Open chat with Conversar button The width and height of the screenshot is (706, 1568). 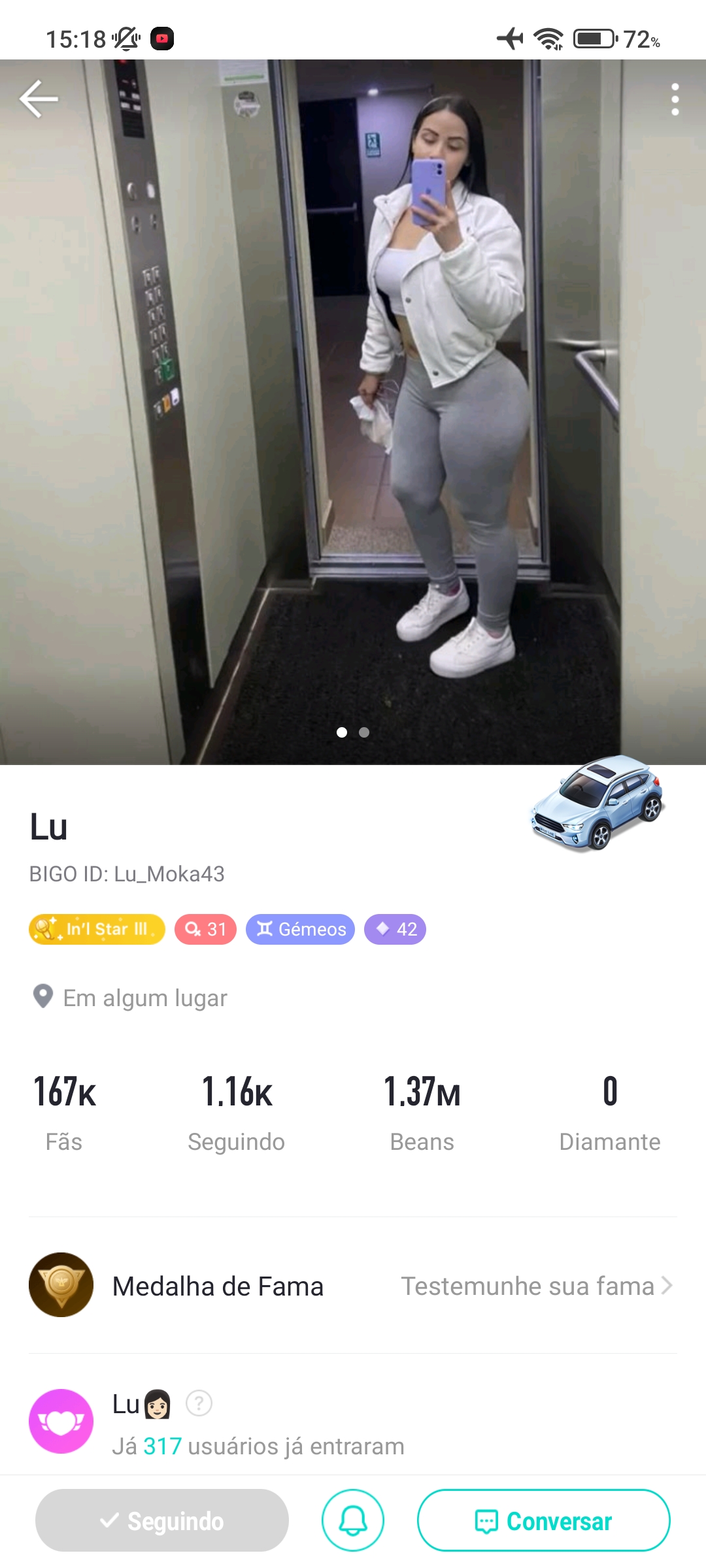(544, 1520)
